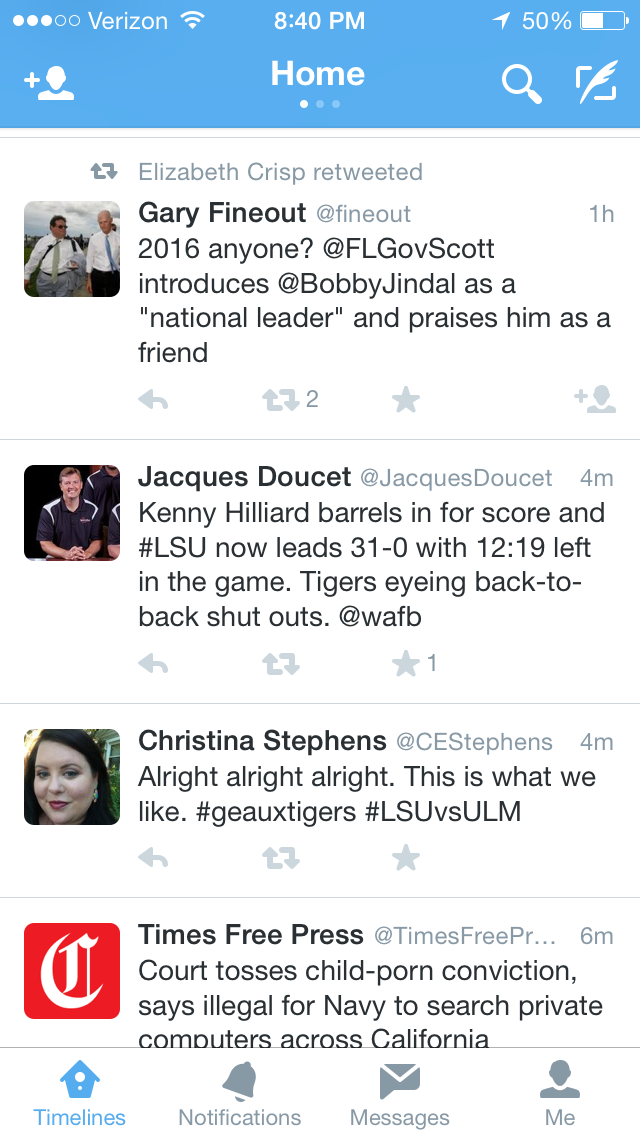Star Christina Stephens' tweet
Screen dimensions: 640x1136
pos(405,858)
